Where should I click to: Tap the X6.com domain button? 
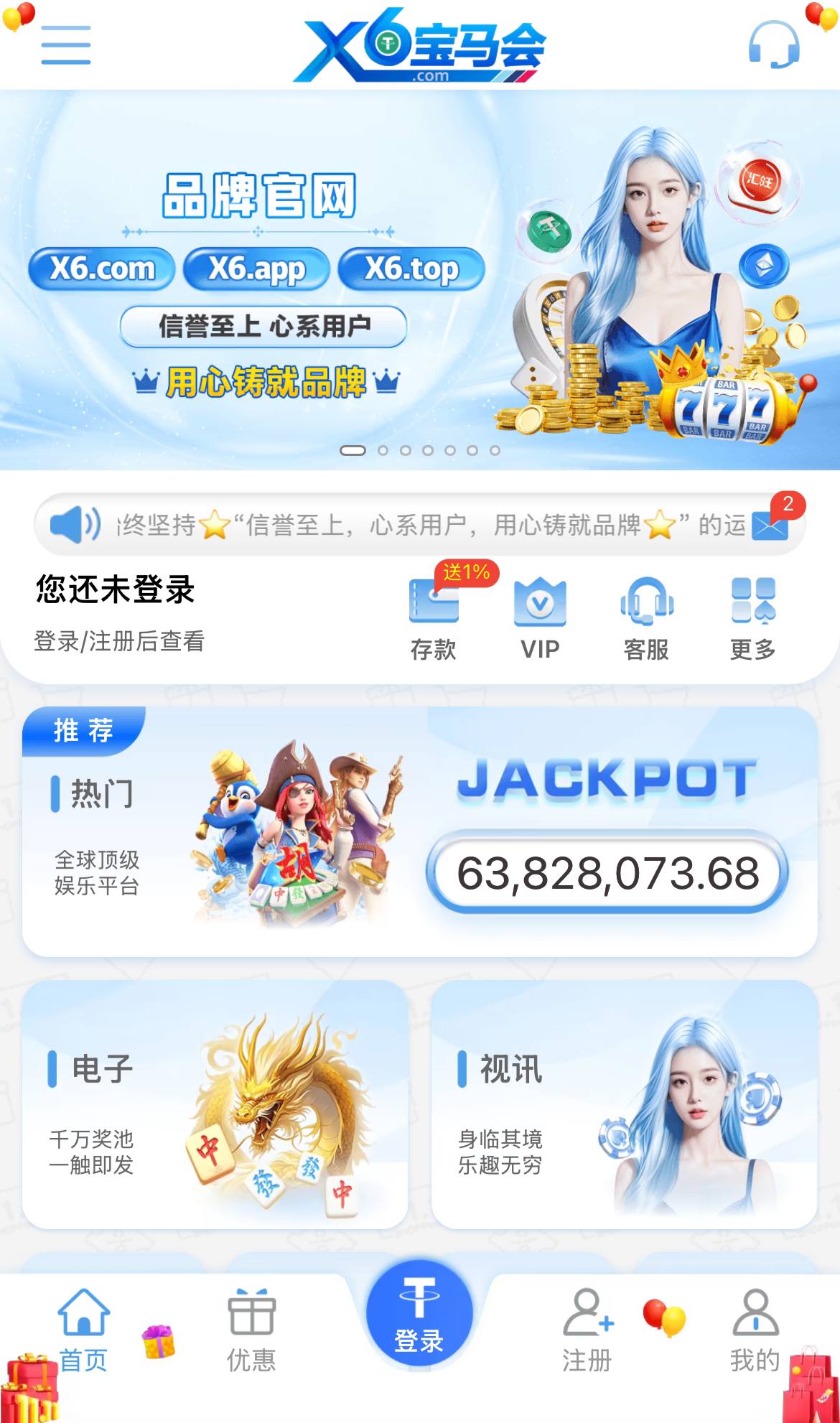pyautogui.click(x=101, y=269)
